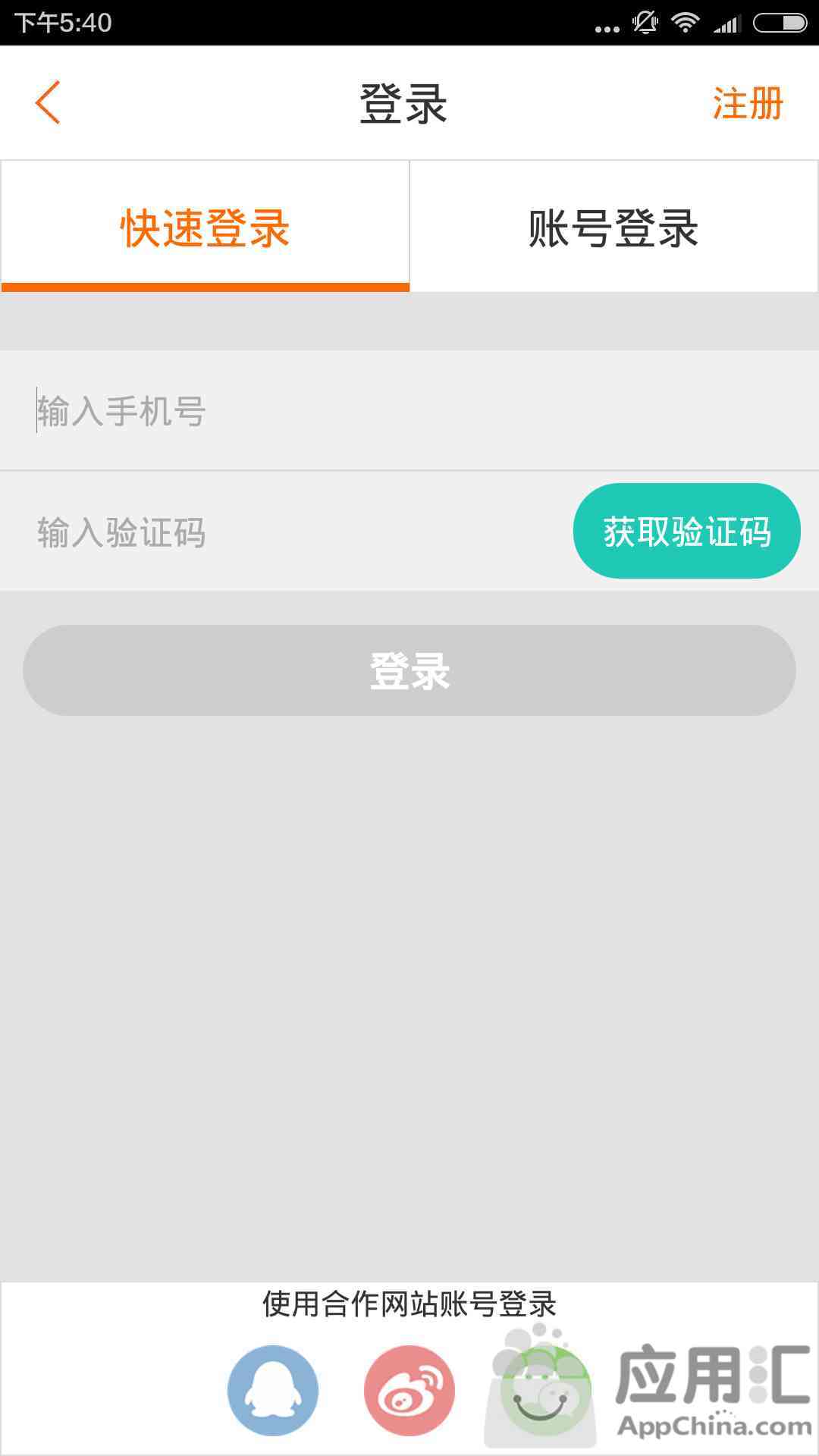Open the 注册 registration page
Image resolution: width=819 pixels, height=1456 pixels.
(747, 103)
